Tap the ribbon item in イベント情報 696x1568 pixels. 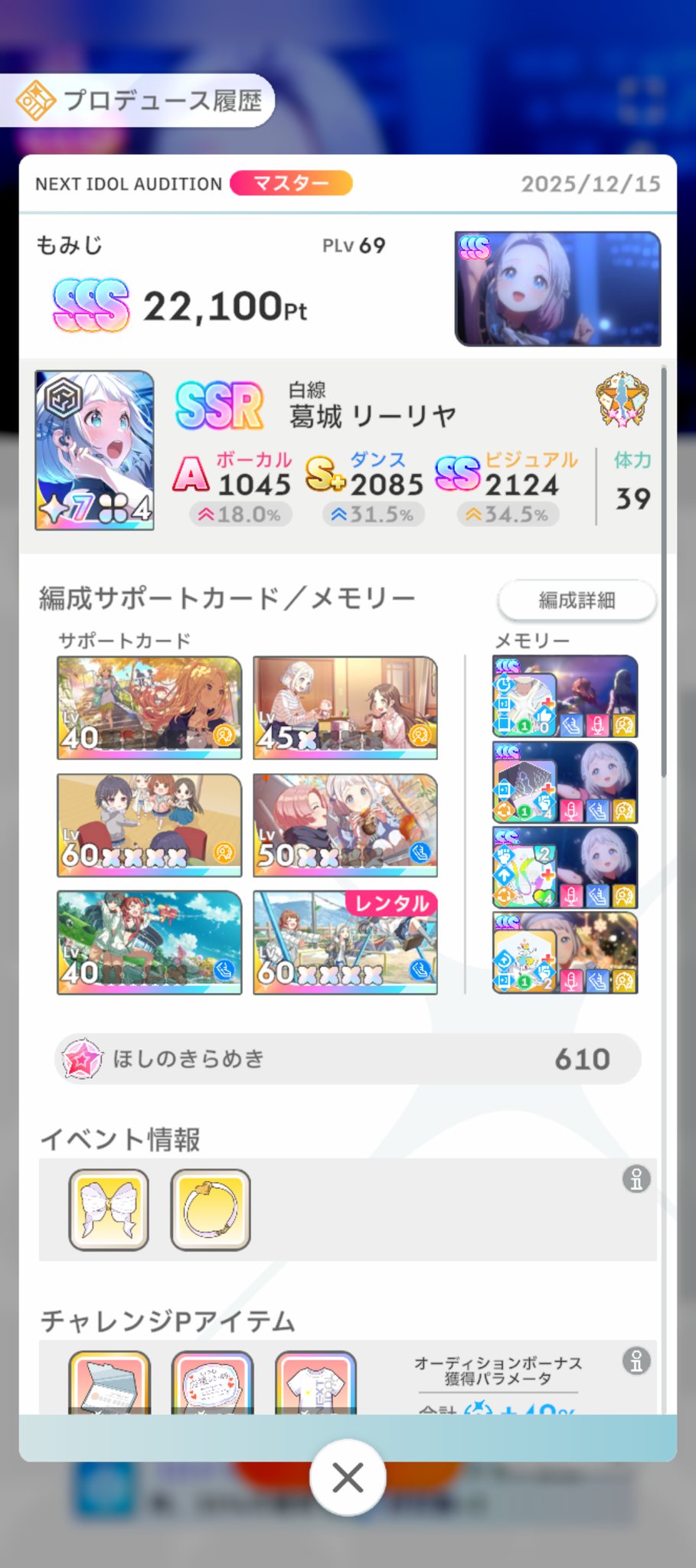click(x=109, y=1210)
